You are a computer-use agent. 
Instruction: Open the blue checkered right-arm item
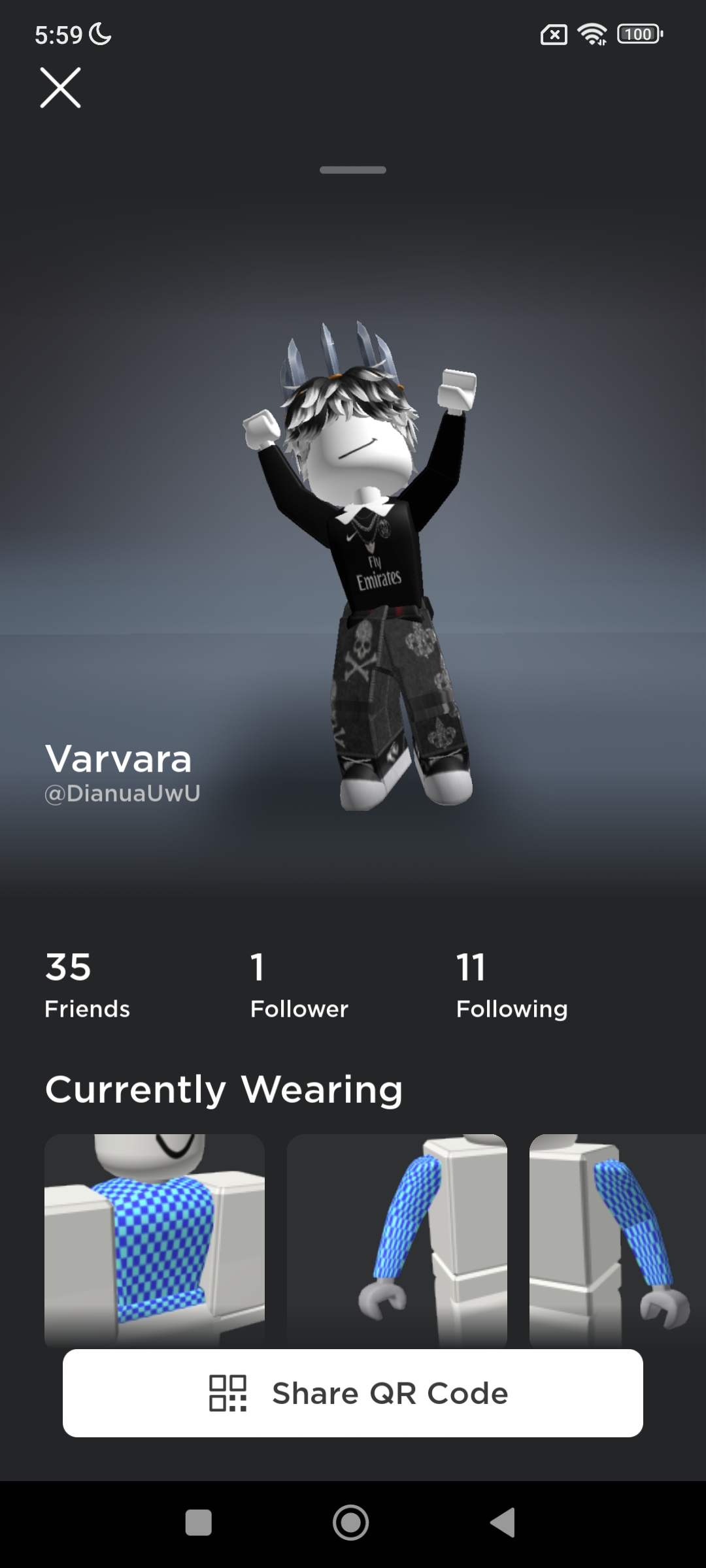pyautogui.click(x=397, y=1240)
